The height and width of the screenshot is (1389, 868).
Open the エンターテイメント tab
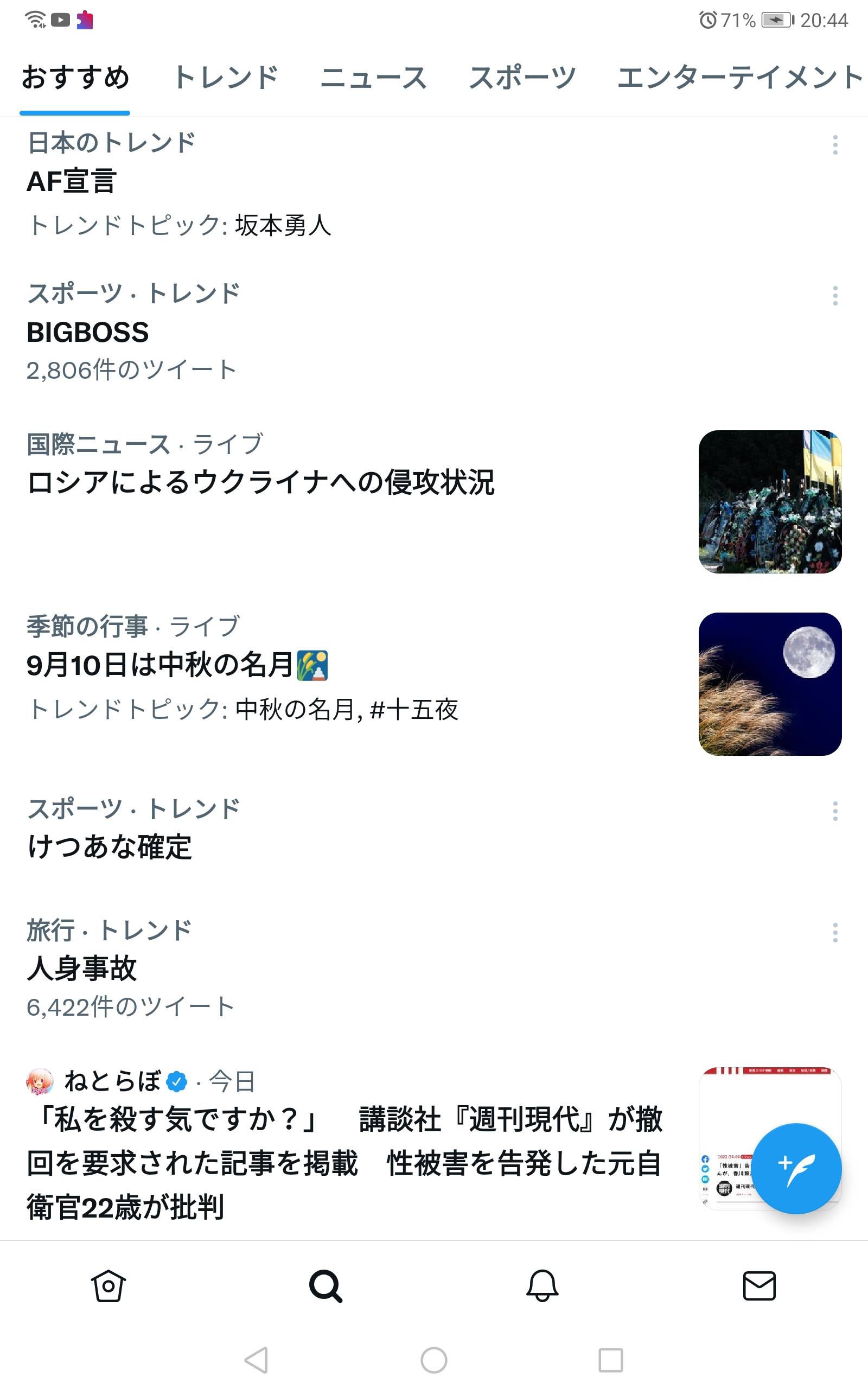[739, 78]
